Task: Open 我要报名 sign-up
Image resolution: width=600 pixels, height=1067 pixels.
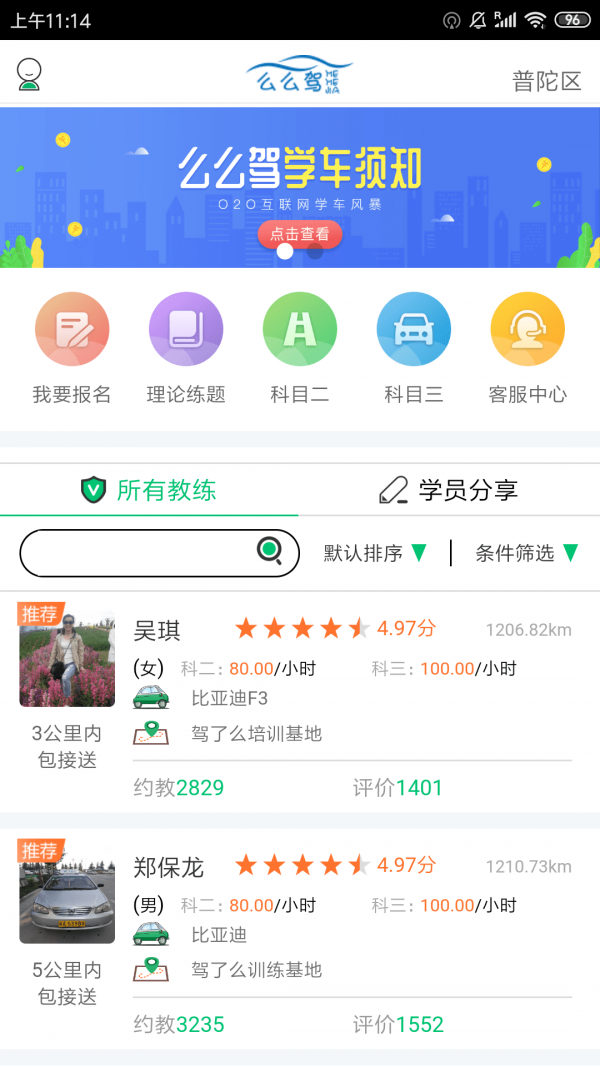Action: click(x=72, y=348)
